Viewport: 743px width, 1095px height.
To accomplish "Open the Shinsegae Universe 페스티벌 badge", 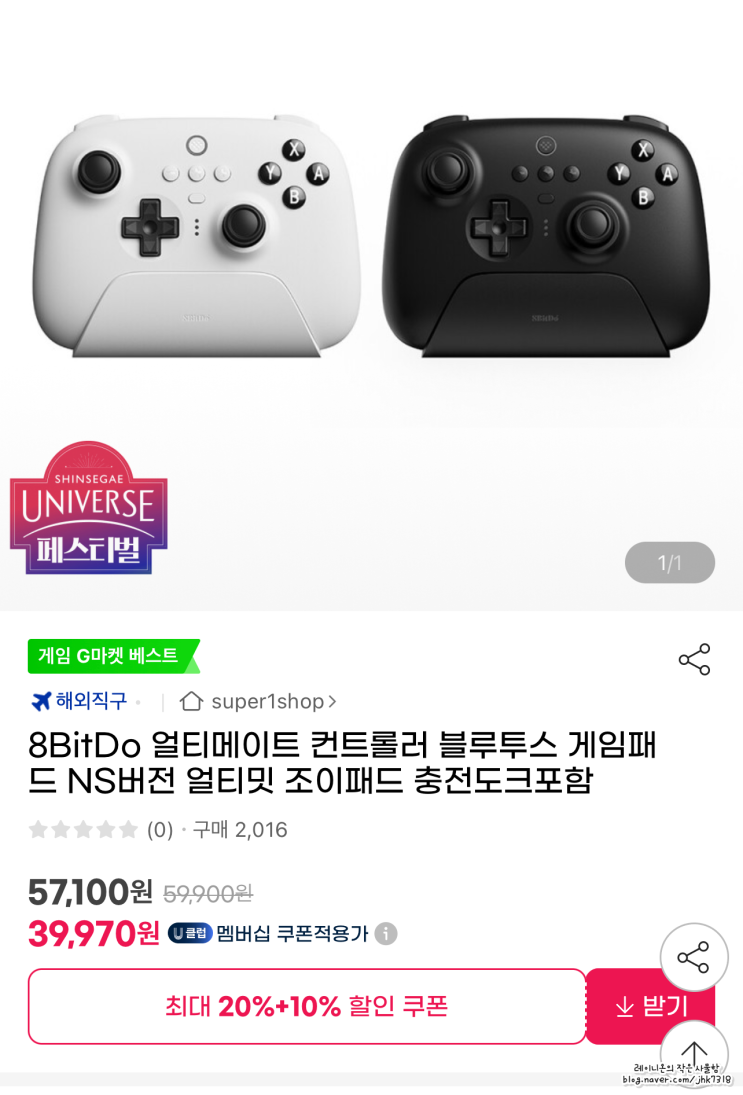I will tap(89, 508).
